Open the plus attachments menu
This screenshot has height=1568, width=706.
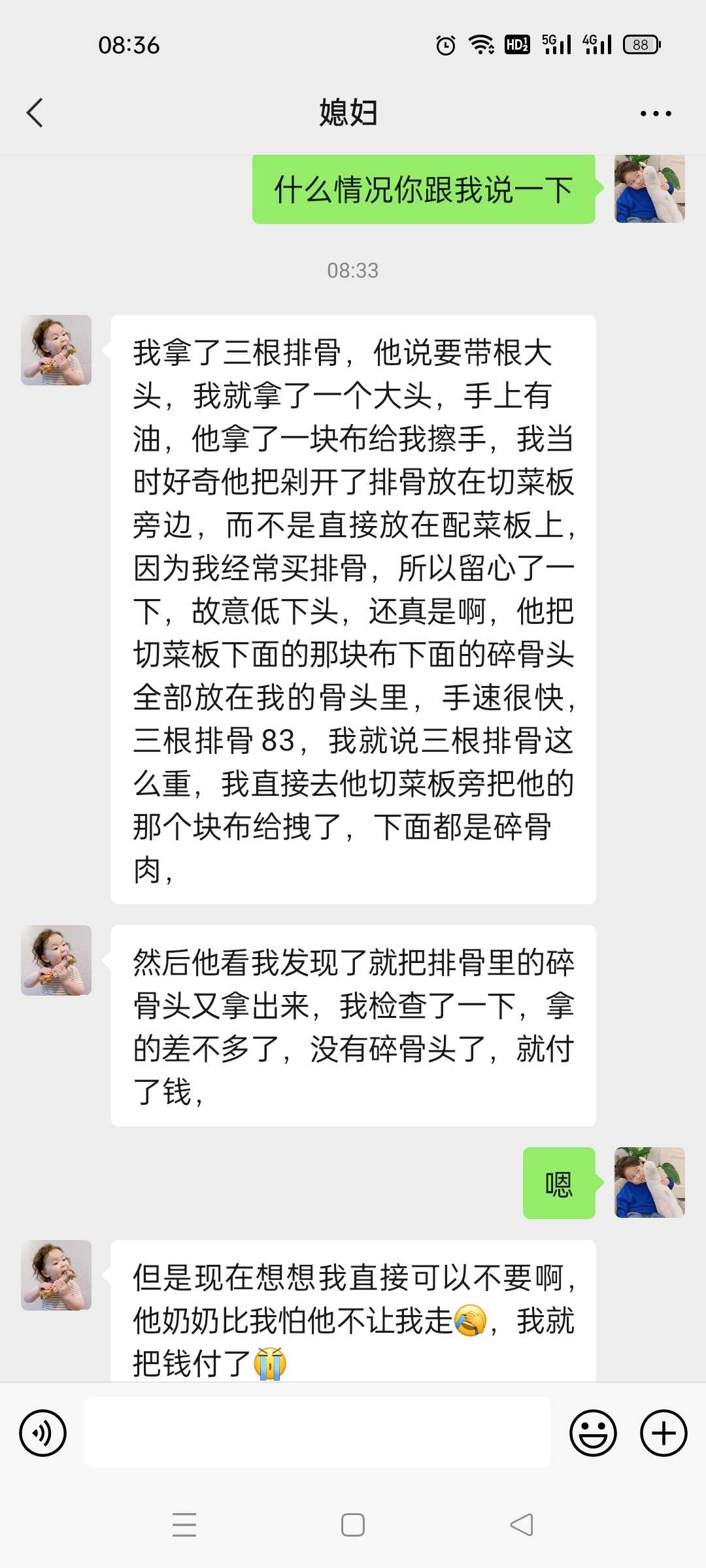click(664, 1433)
